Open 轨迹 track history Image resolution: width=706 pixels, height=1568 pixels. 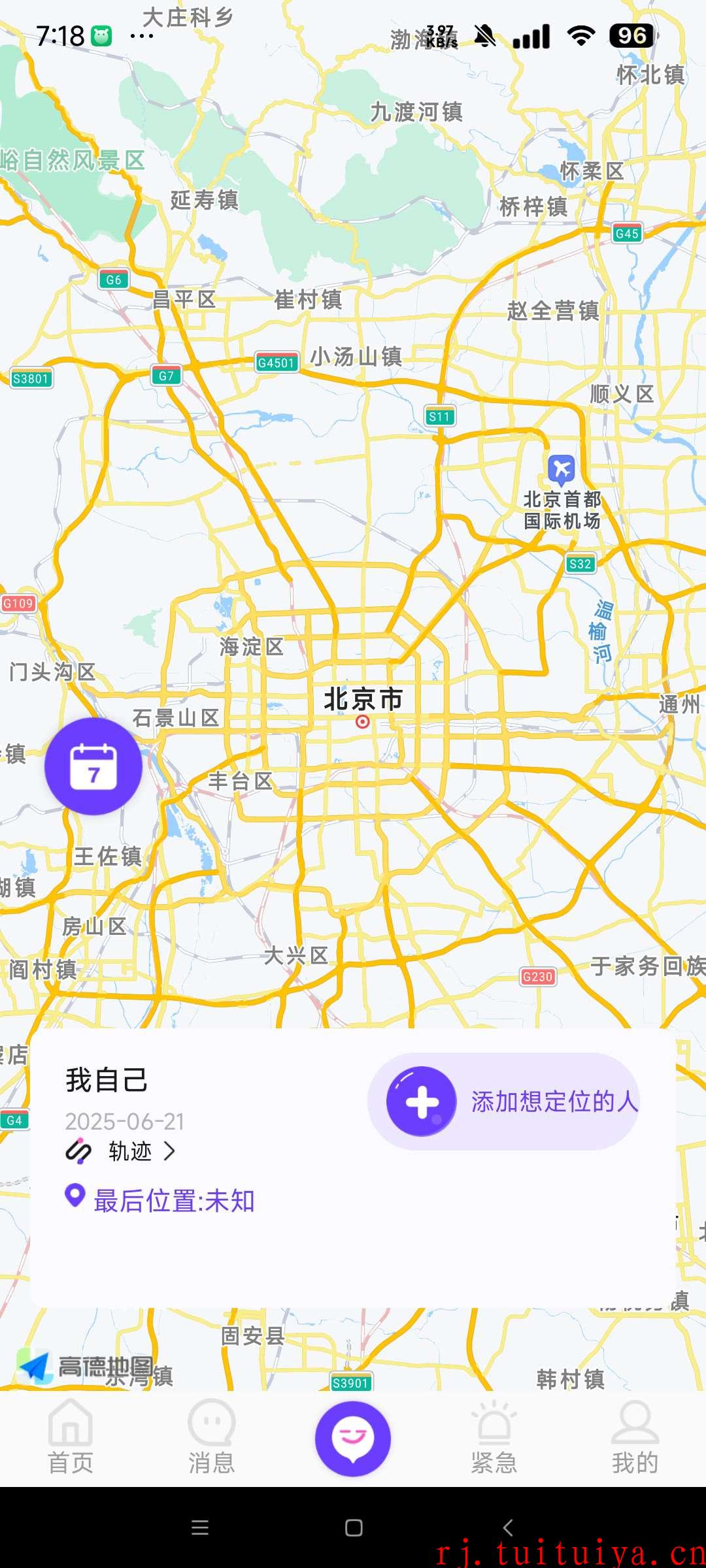coord(121,1151)
